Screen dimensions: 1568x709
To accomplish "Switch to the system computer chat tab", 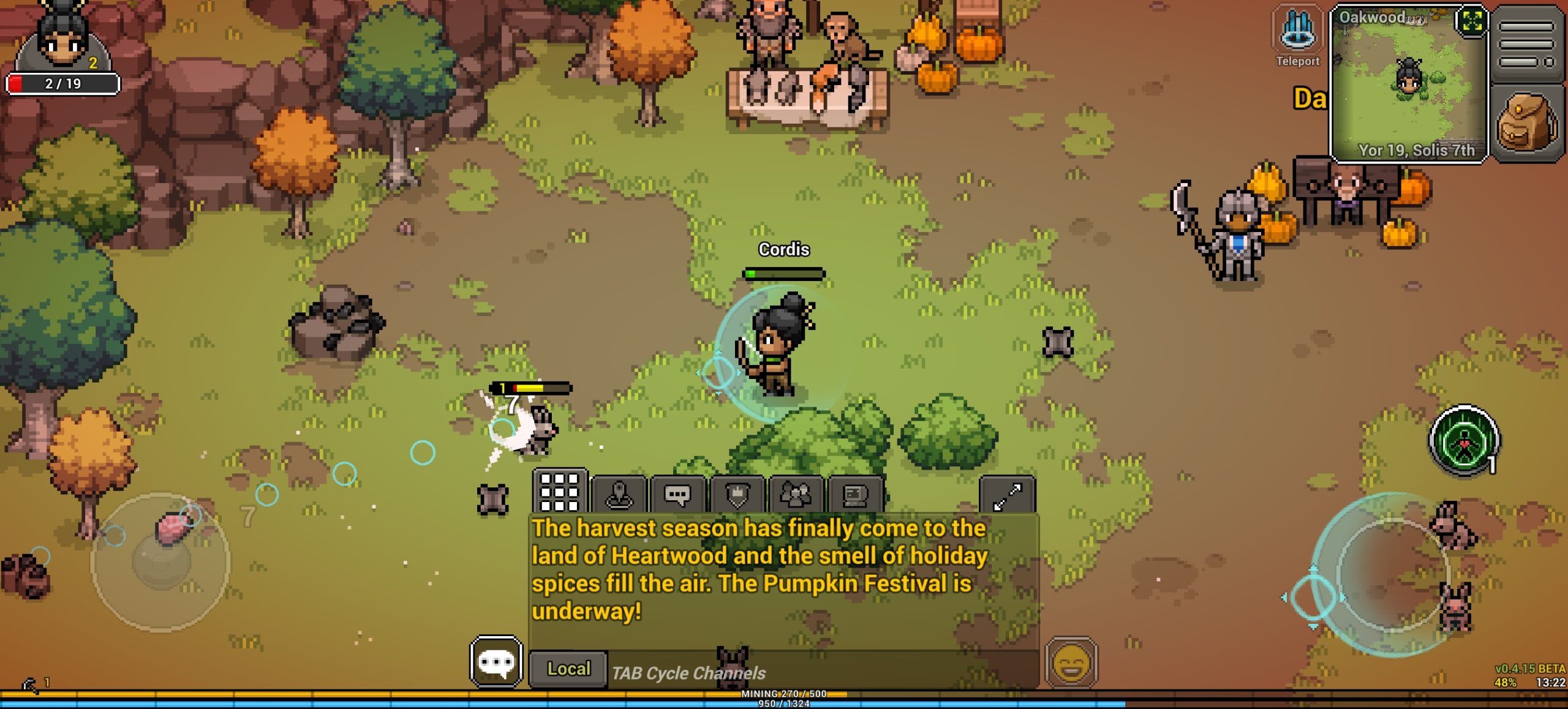I will coord(855,495).
